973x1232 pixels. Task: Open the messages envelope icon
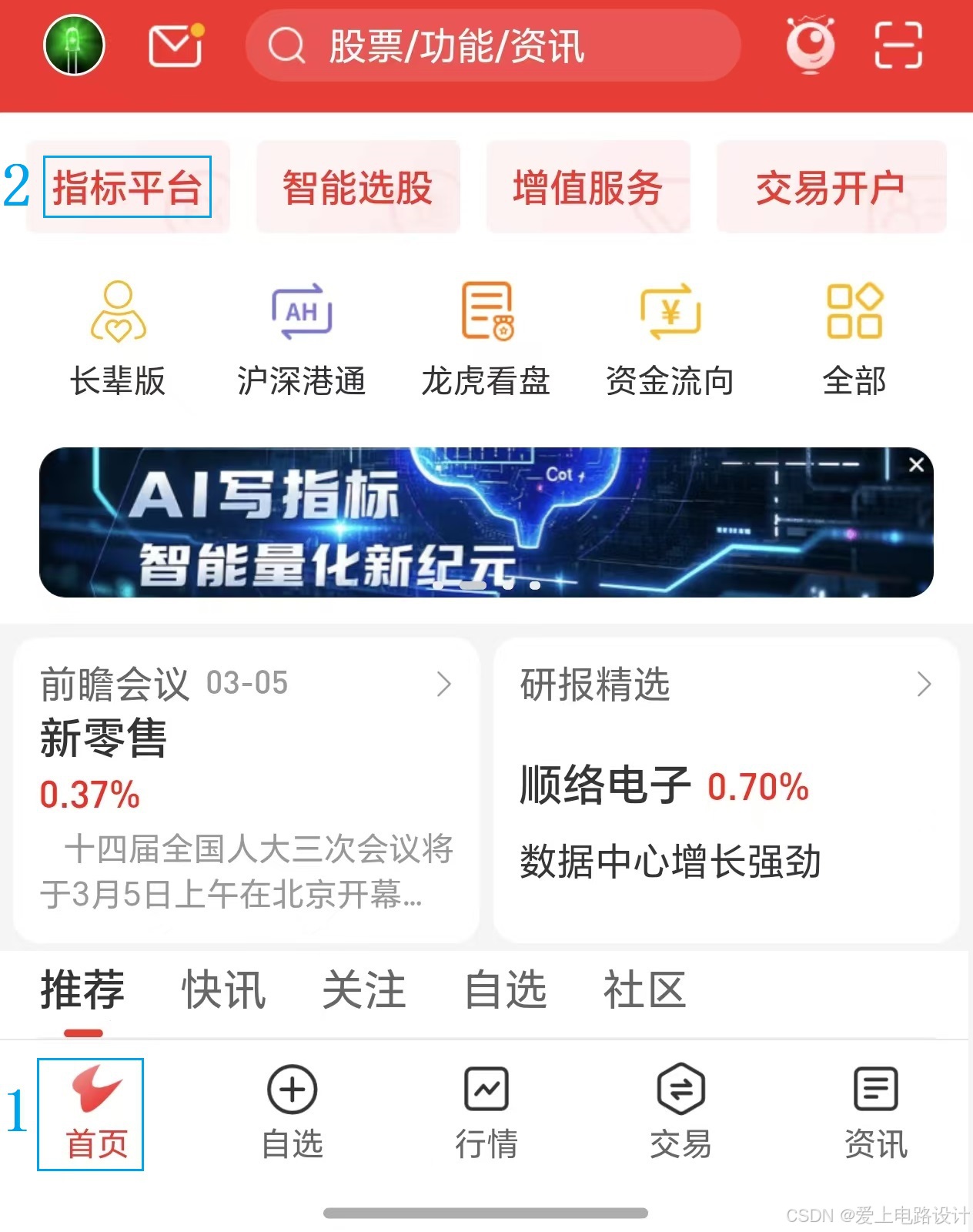(176, 45)
